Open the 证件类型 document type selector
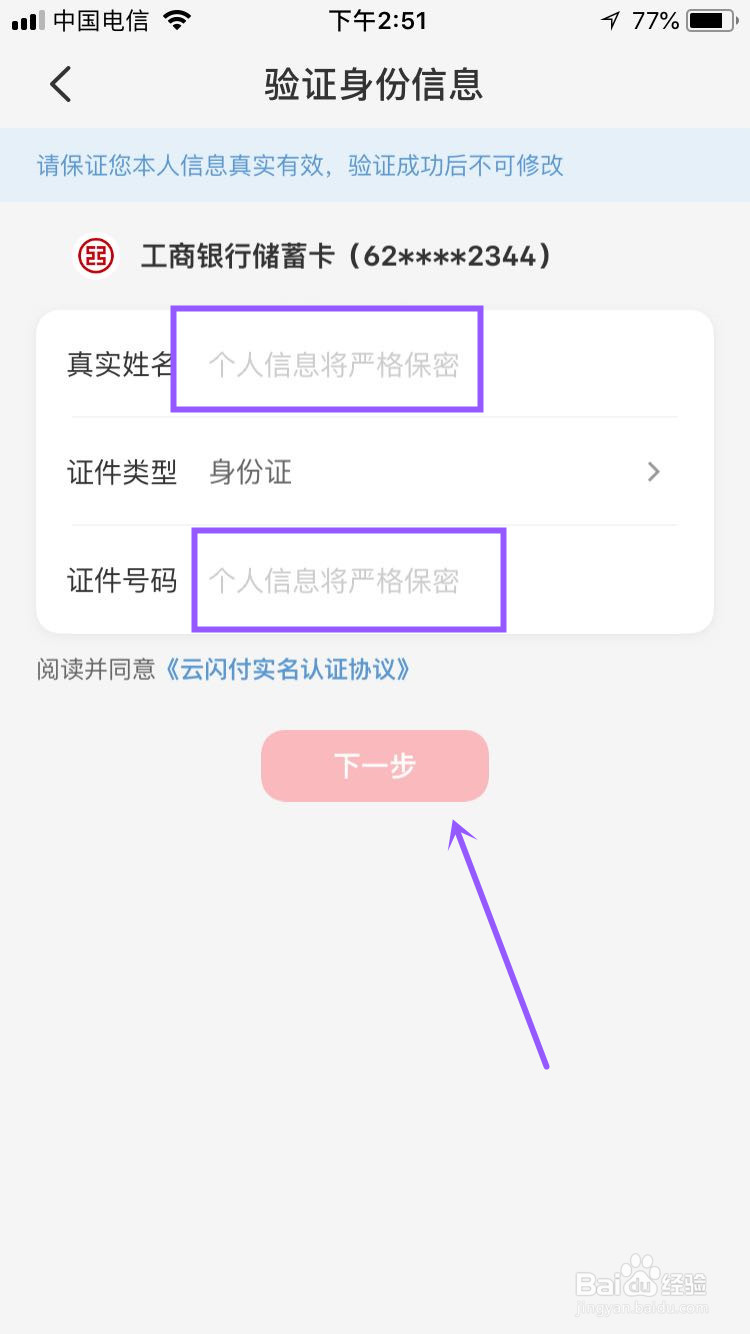 click(x=122, y=471)
